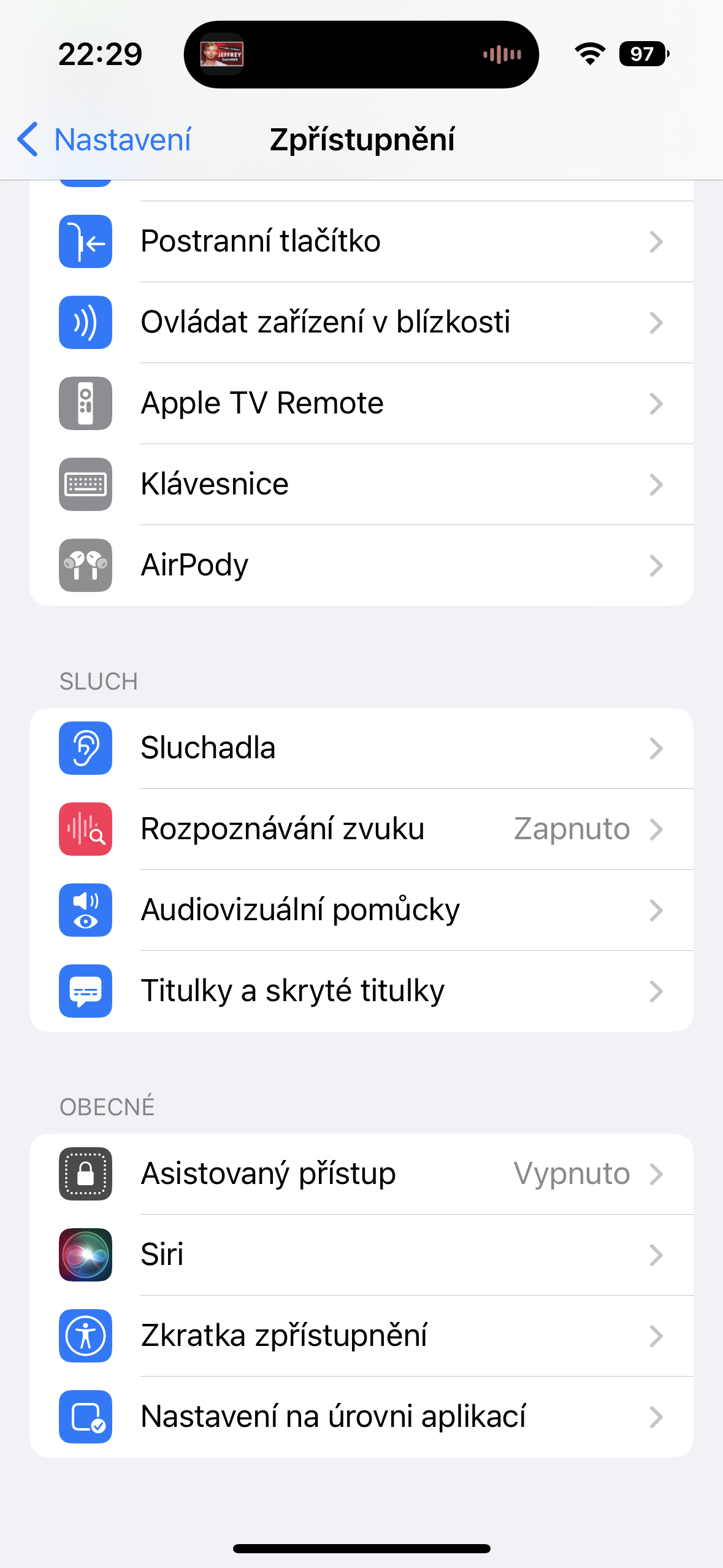Expand the Audiovizuální pomůcky chevron

[x=657, y=910]
